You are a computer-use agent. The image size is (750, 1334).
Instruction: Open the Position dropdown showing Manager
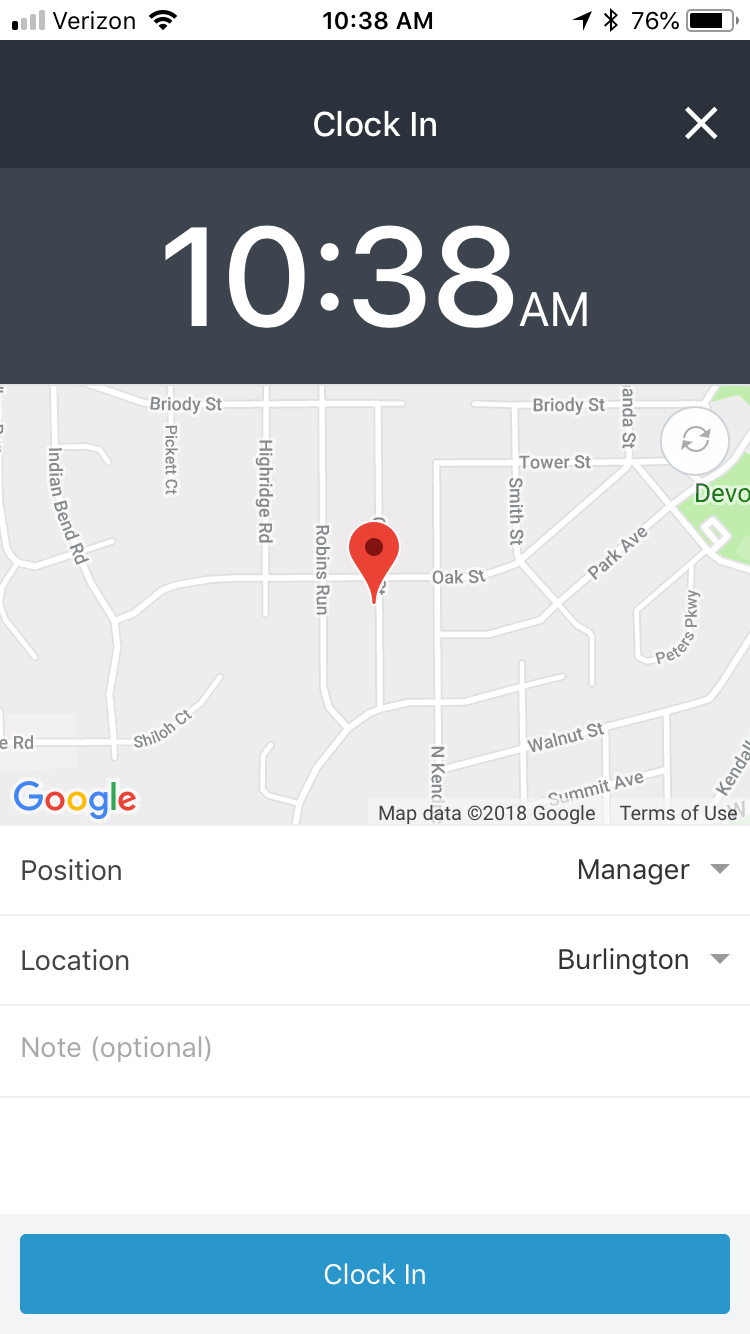click(375, 870)
